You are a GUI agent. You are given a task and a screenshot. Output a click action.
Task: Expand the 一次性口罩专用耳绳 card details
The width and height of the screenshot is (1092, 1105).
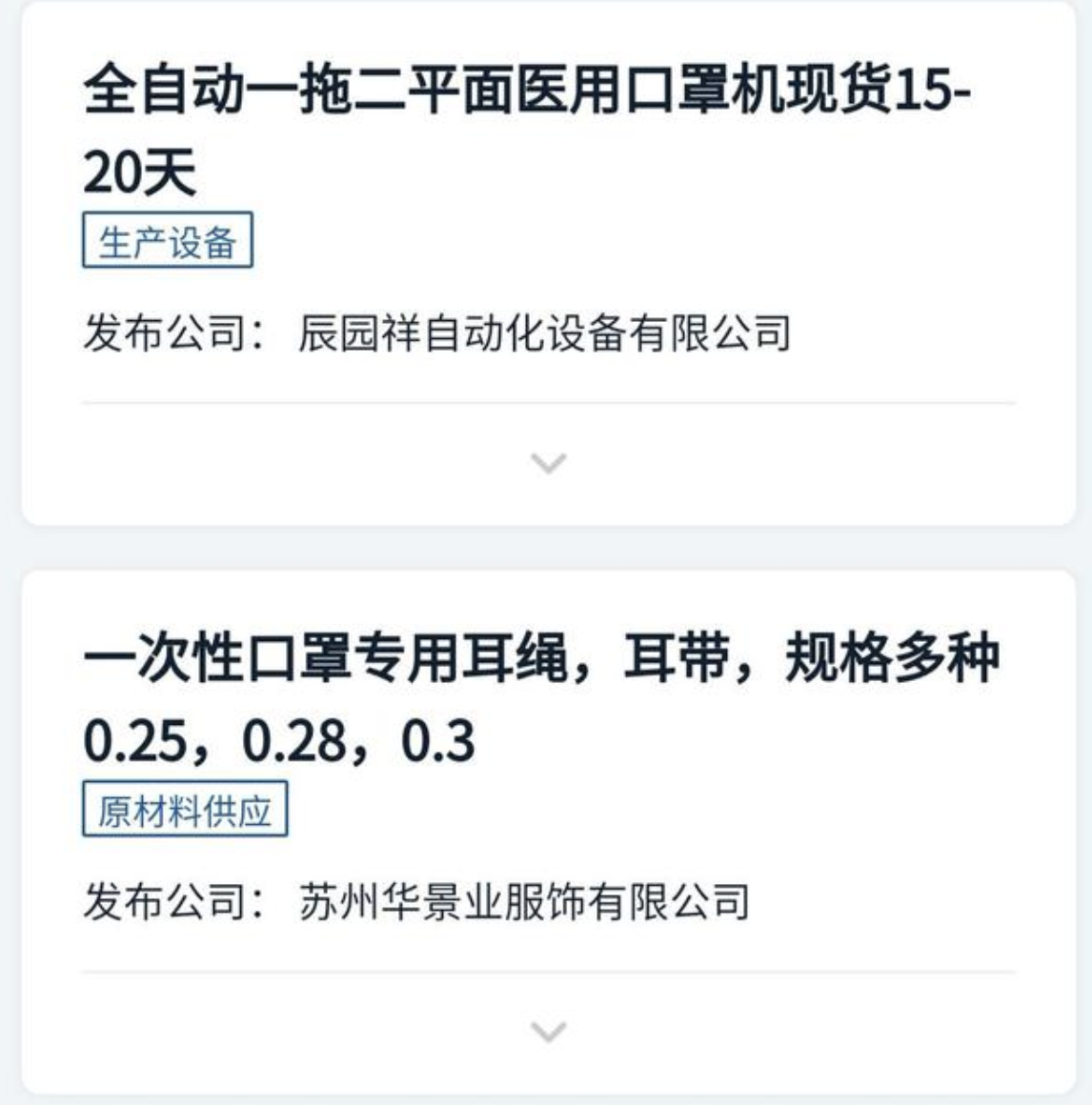point(548,1032)
